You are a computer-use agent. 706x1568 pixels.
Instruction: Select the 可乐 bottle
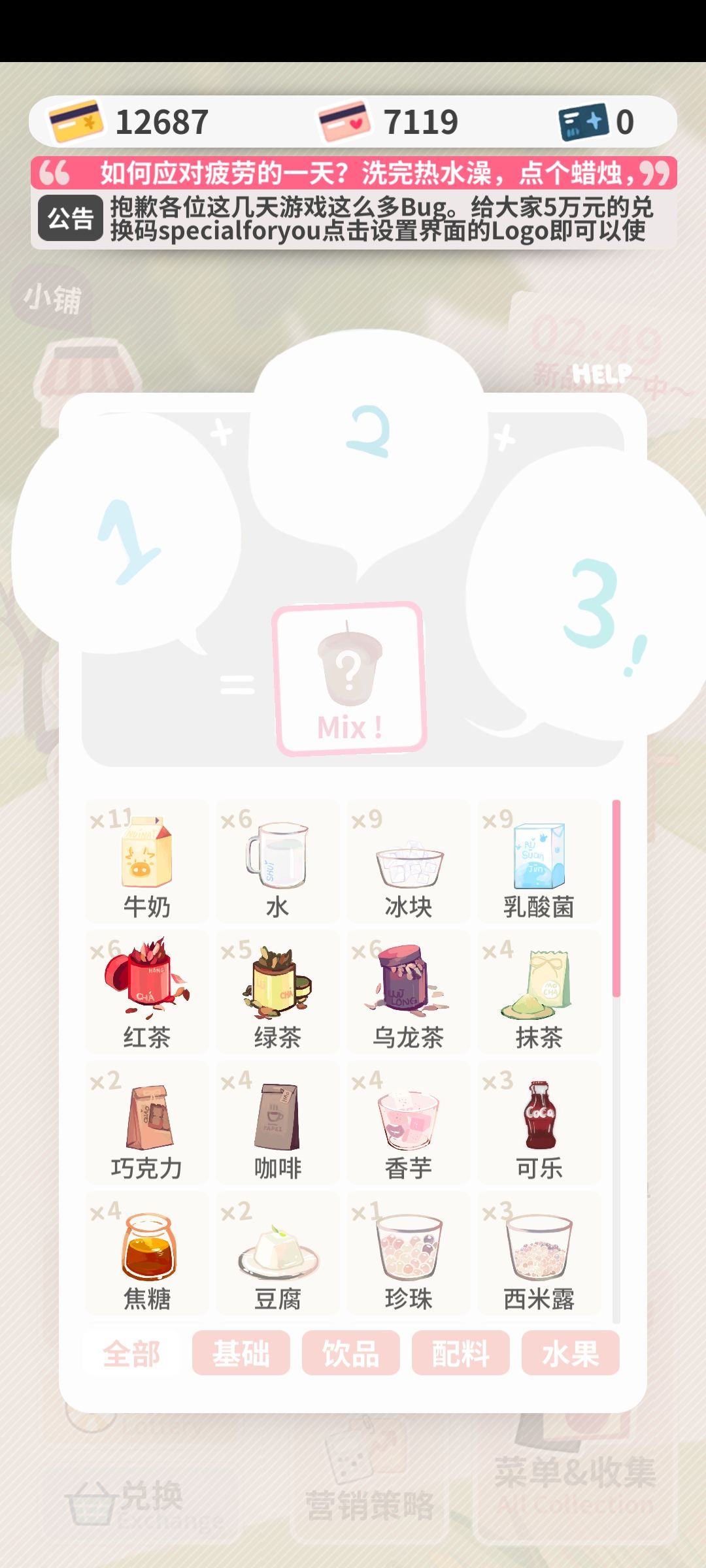point(539,1122)
